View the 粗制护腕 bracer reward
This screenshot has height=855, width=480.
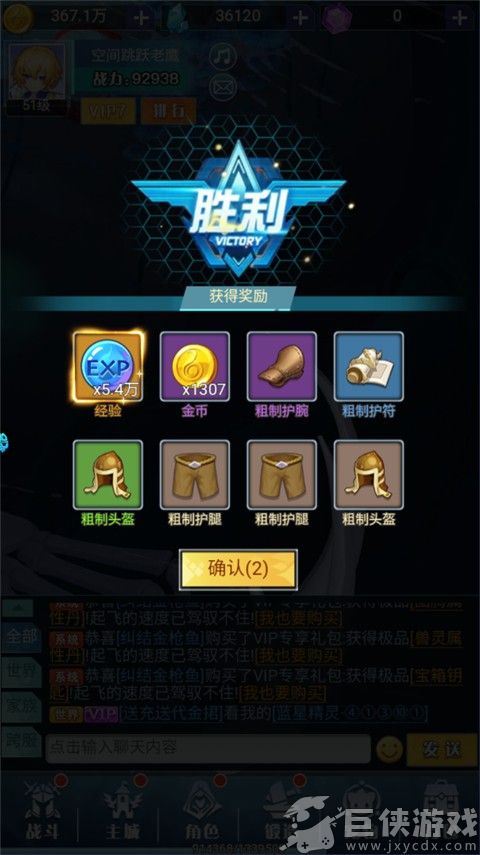point(281,366)
